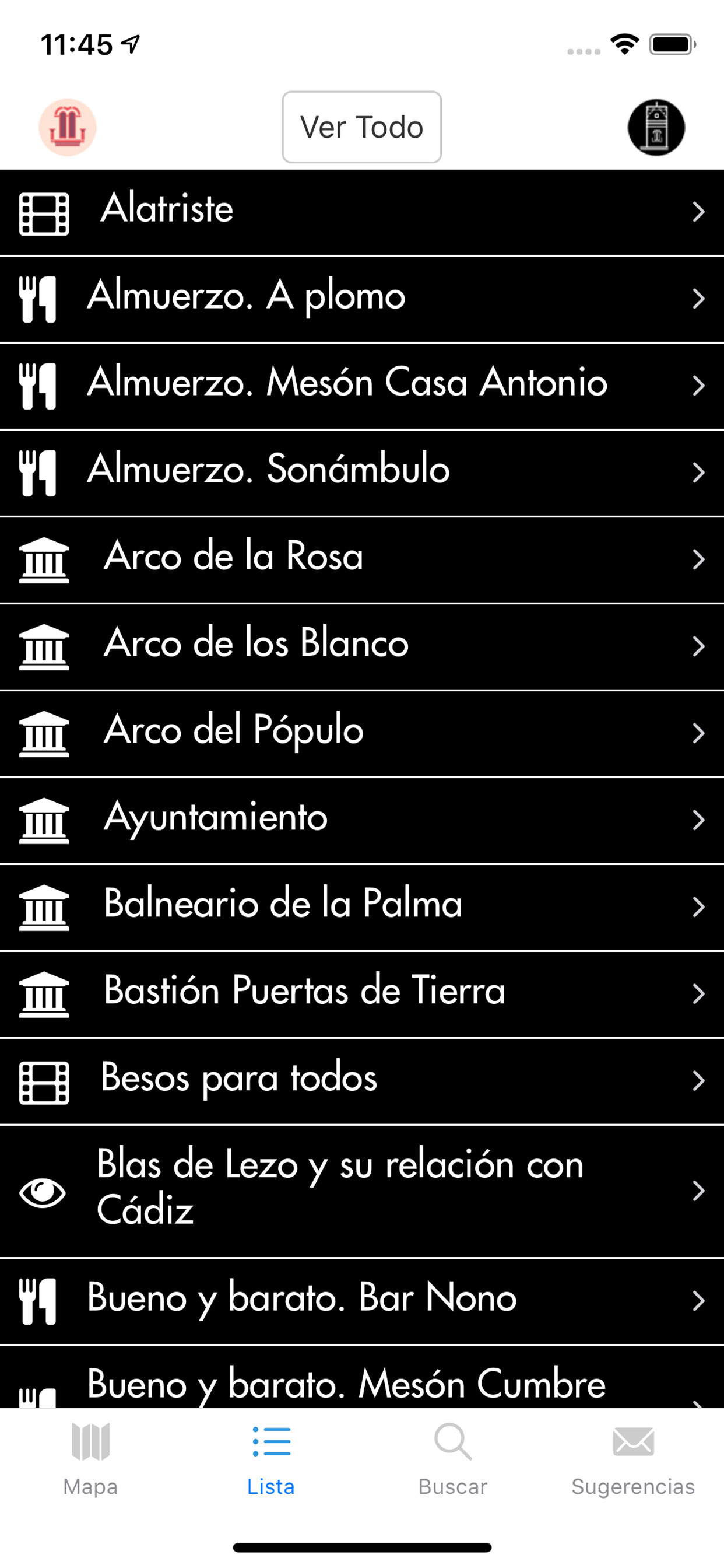Open the Ayuntamiento row
Image resolution: width=724 pixels, height=1568 pixels.
click(362, 821)
